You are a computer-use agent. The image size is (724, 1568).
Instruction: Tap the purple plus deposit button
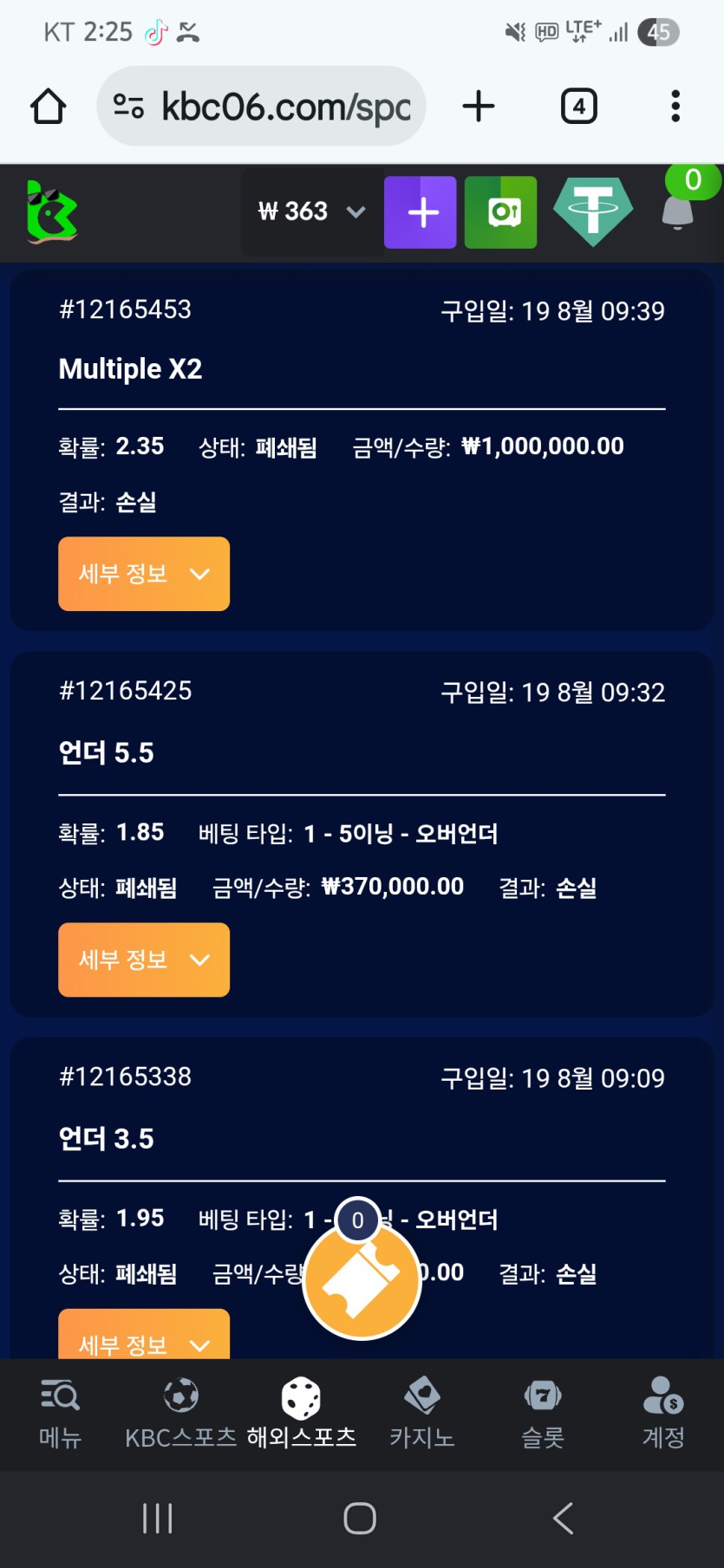point(421,212)
